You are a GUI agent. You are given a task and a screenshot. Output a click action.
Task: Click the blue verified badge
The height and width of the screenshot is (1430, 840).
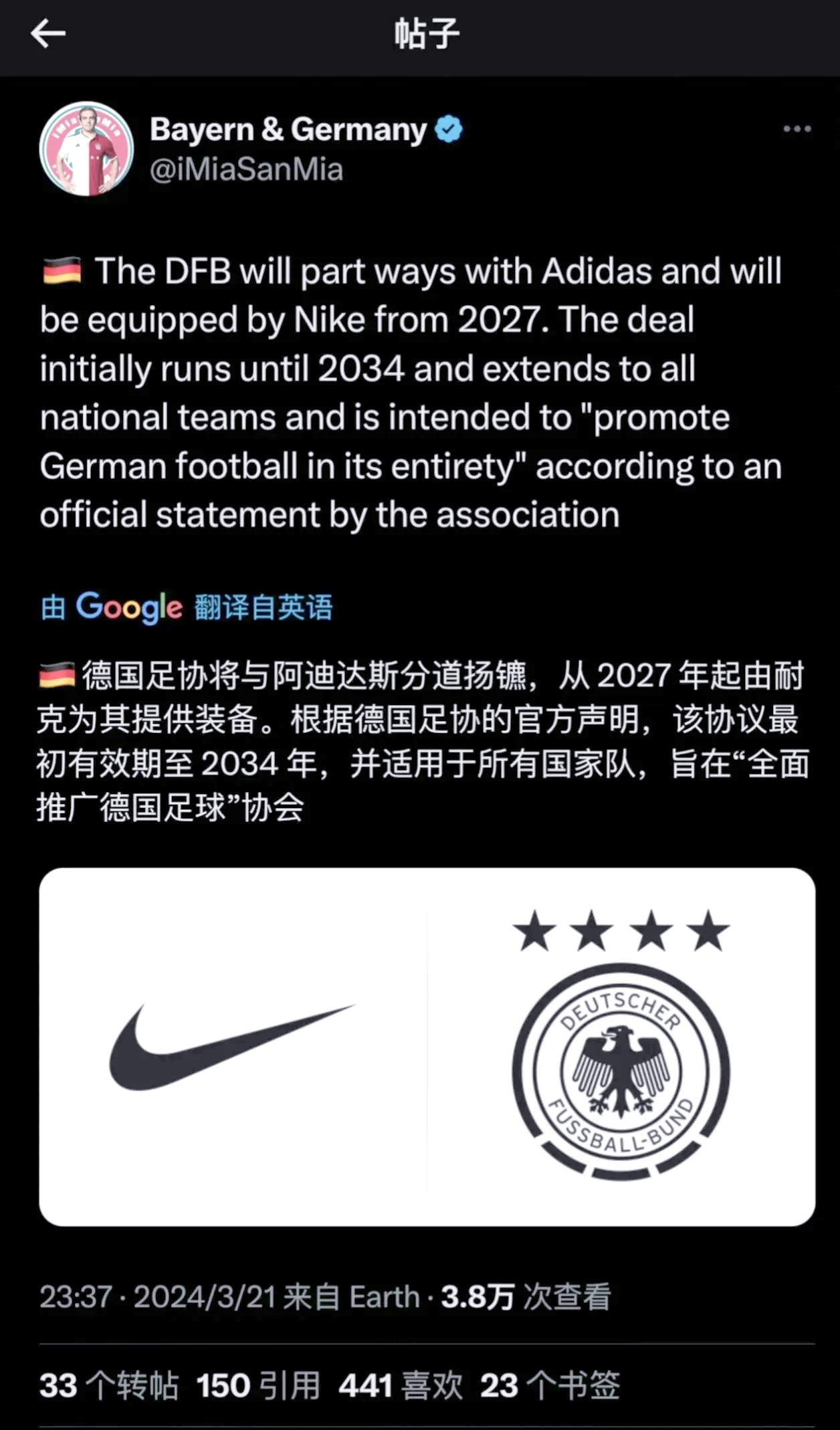(449, 129)
